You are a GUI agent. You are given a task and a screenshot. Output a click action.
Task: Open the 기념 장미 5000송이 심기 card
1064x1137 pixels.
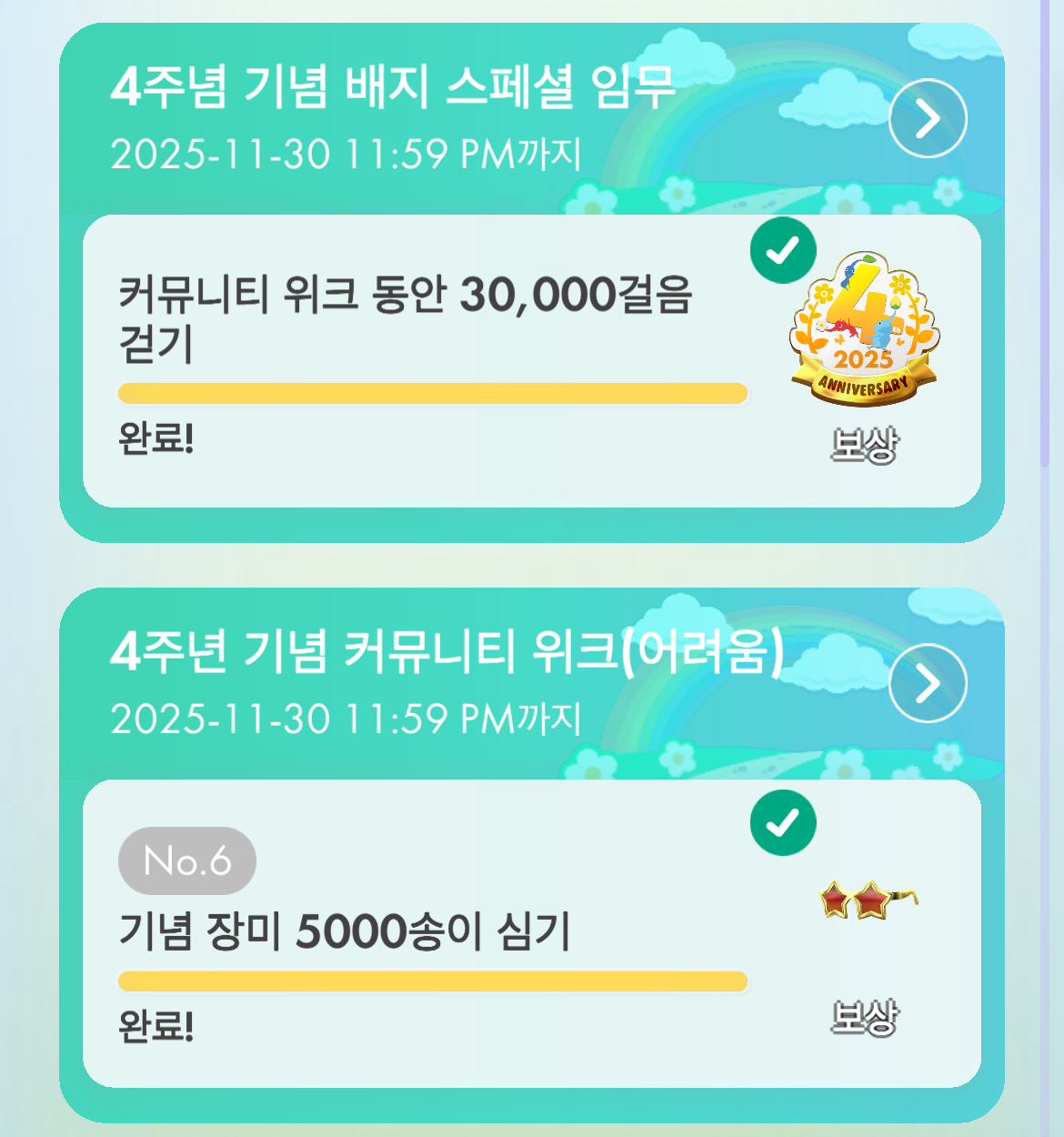[432, 932]
